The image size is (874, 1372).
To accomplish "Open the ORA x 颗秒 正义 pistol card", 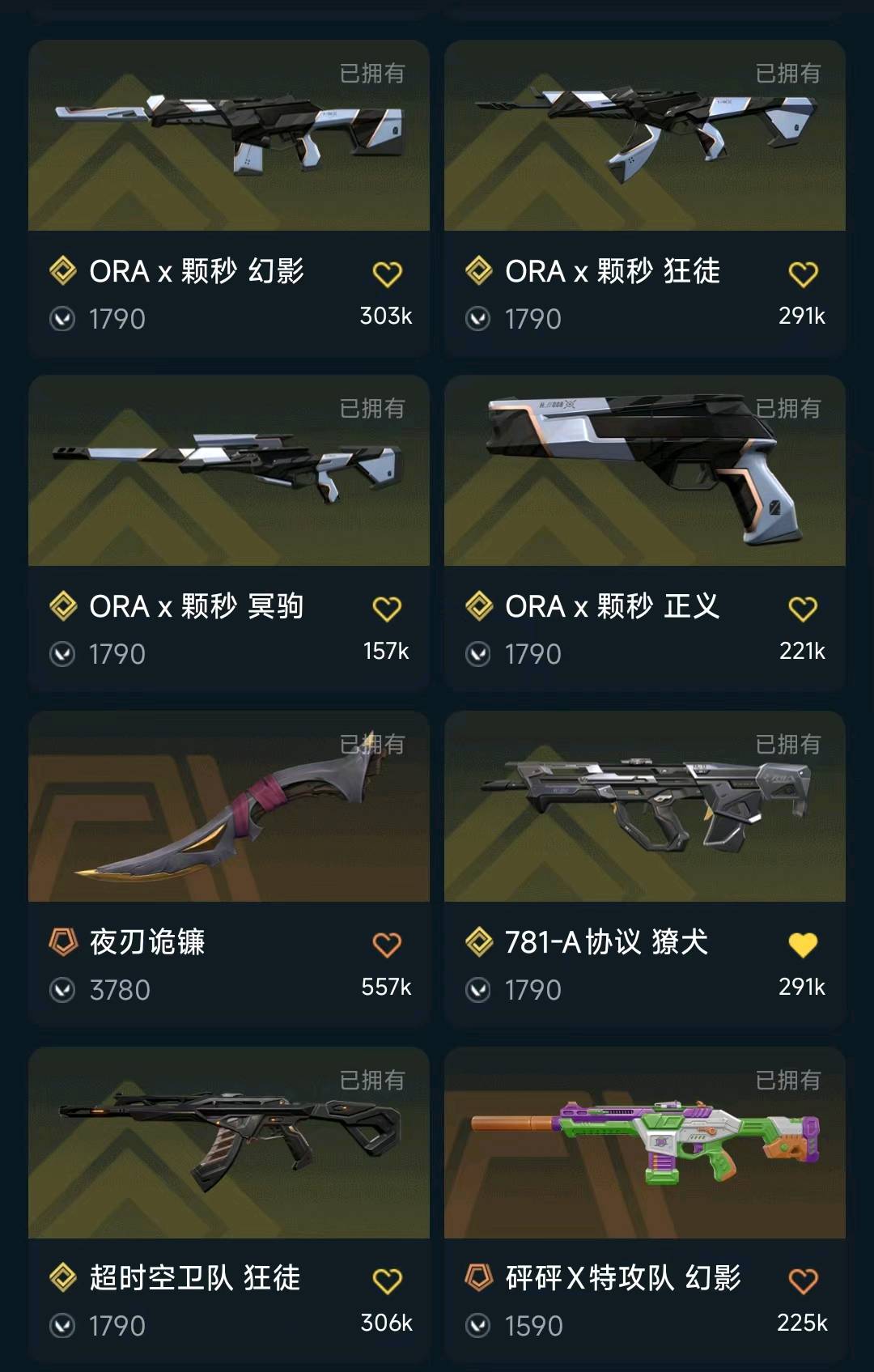I will point(644,471).
